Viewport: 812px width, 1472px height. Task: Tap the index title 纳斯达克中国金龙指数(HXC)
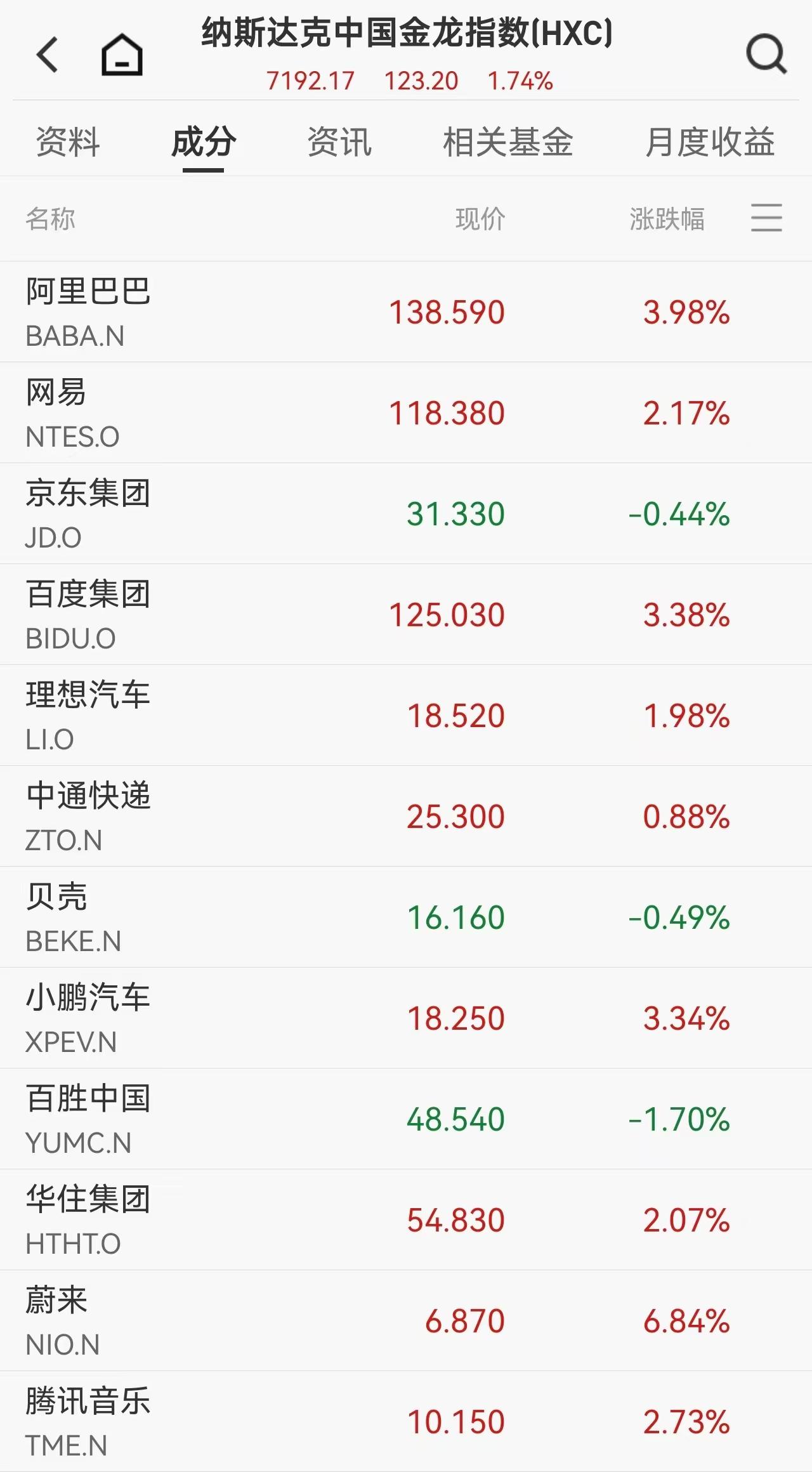pos(406,35)
